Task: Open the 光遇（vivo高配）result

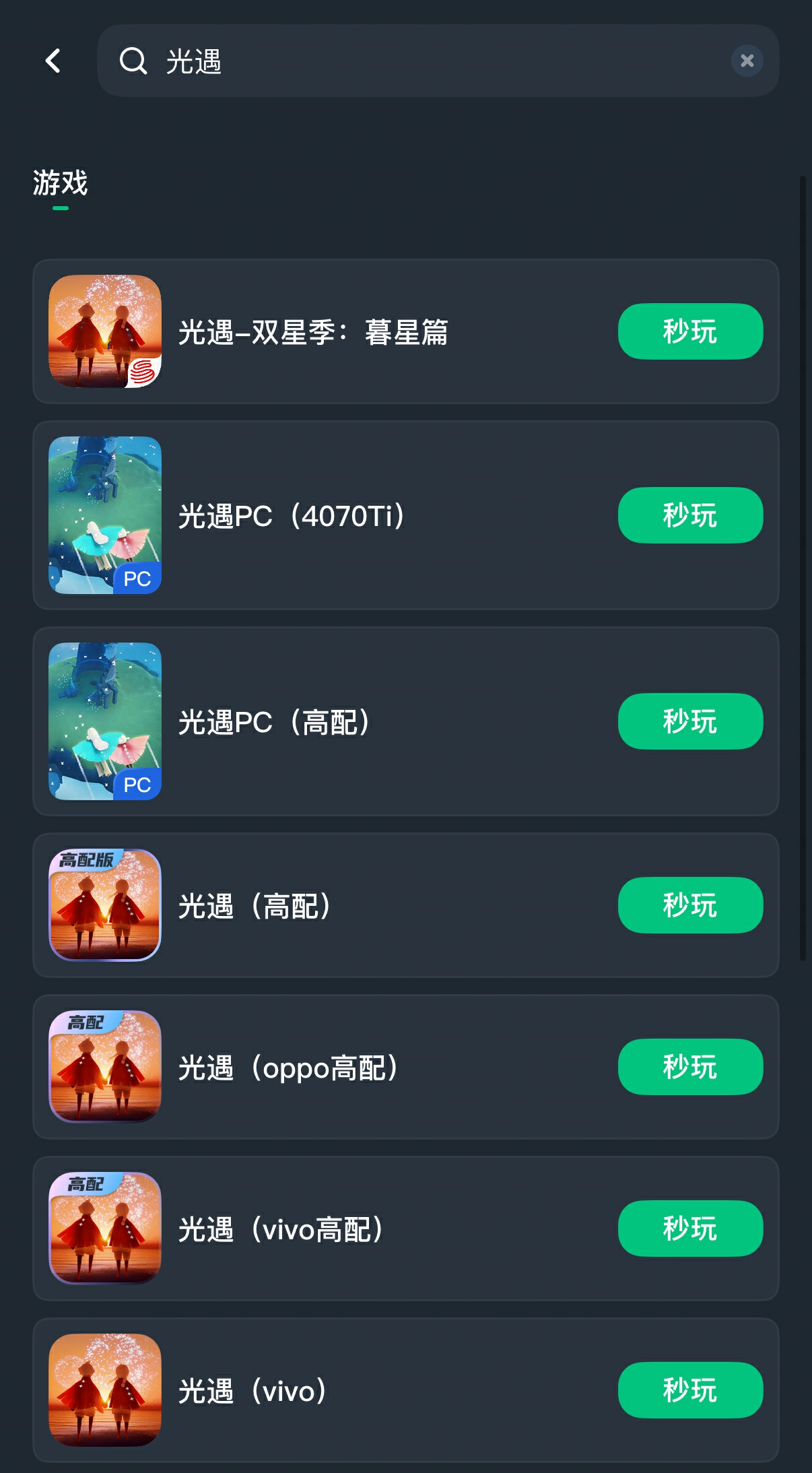Action: [281, 1230]
